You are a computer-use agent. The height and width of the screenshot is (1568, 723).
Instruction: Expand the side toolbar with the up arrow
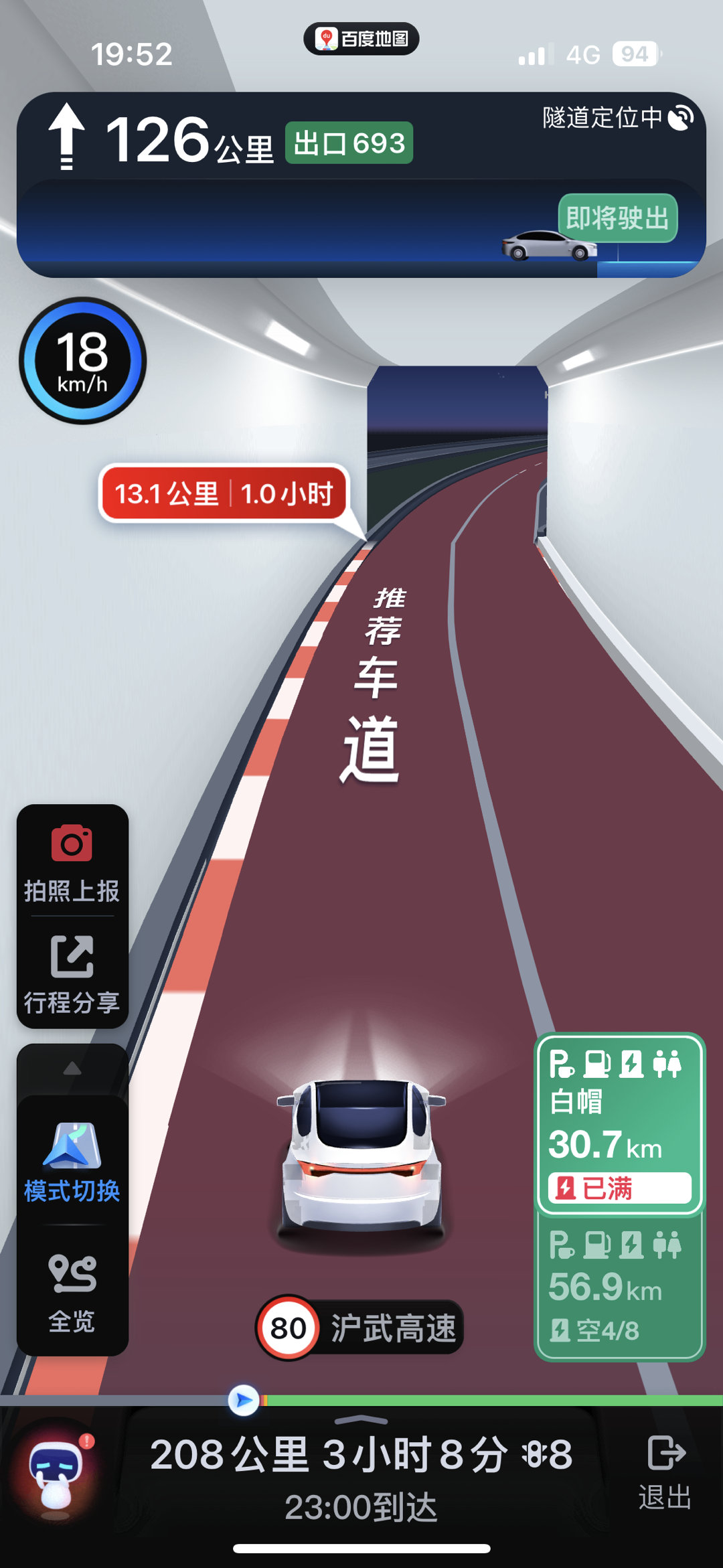pyautogui.click(x=72, y=1069)
